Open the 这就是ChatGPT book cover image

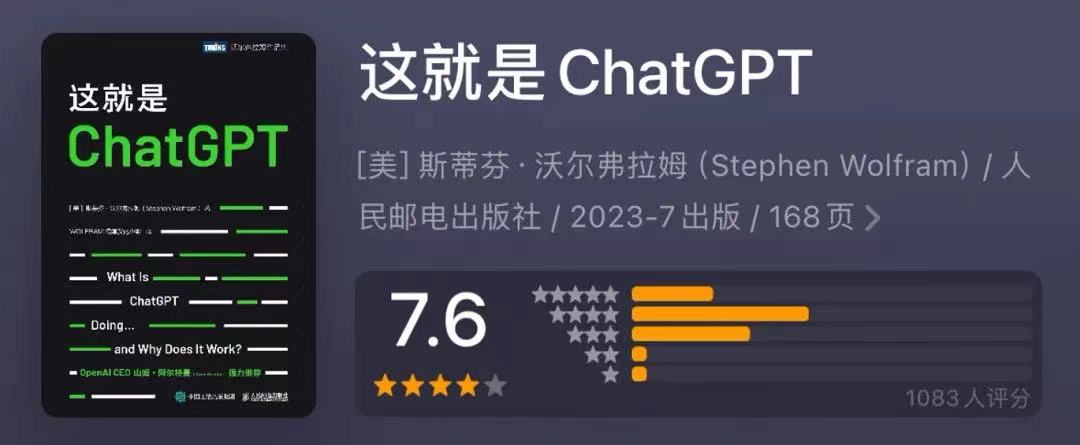[178, 225]
